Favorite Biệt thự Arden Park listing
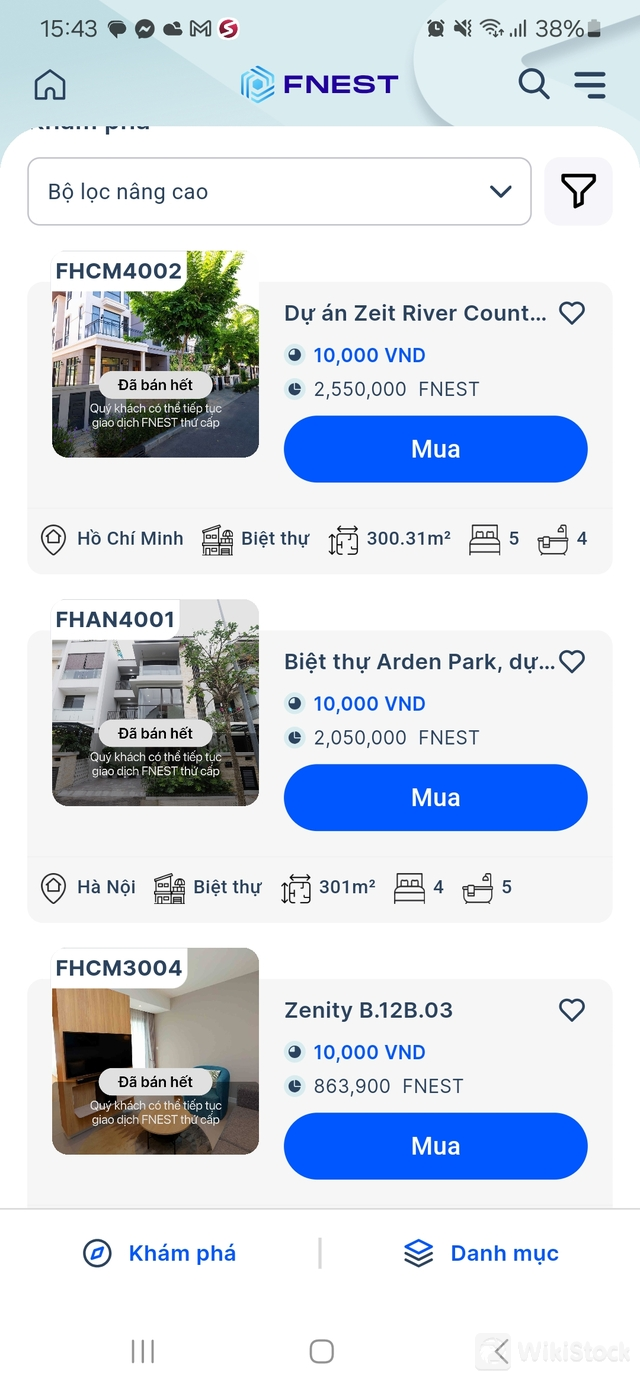Image resolution: width=640 pixels, height=1387 pixels. 571,661
